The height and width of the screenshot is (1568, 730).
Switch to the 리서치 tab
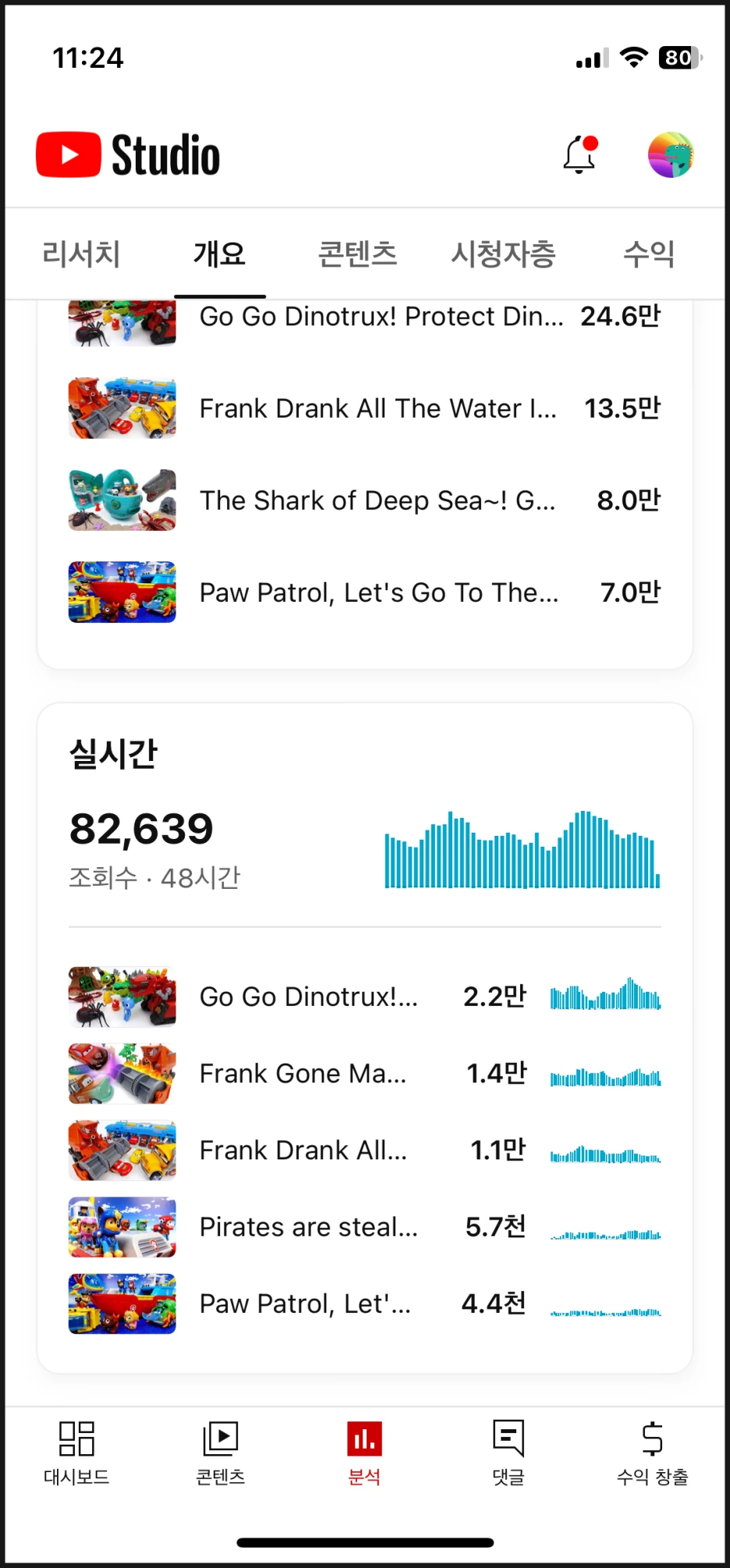coord(81,254)
